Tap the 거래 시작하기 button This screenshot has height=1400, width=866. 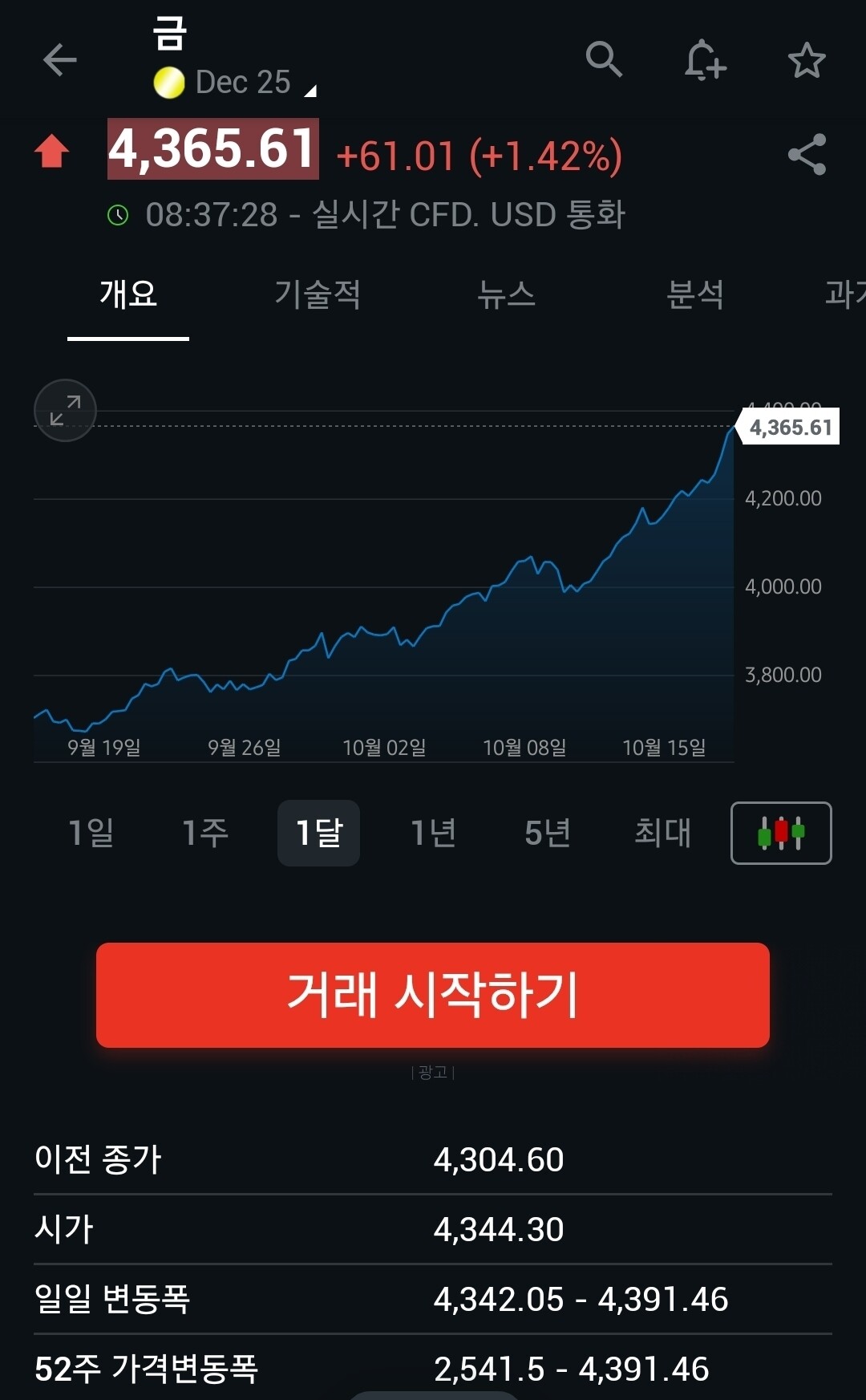[433, 995]
